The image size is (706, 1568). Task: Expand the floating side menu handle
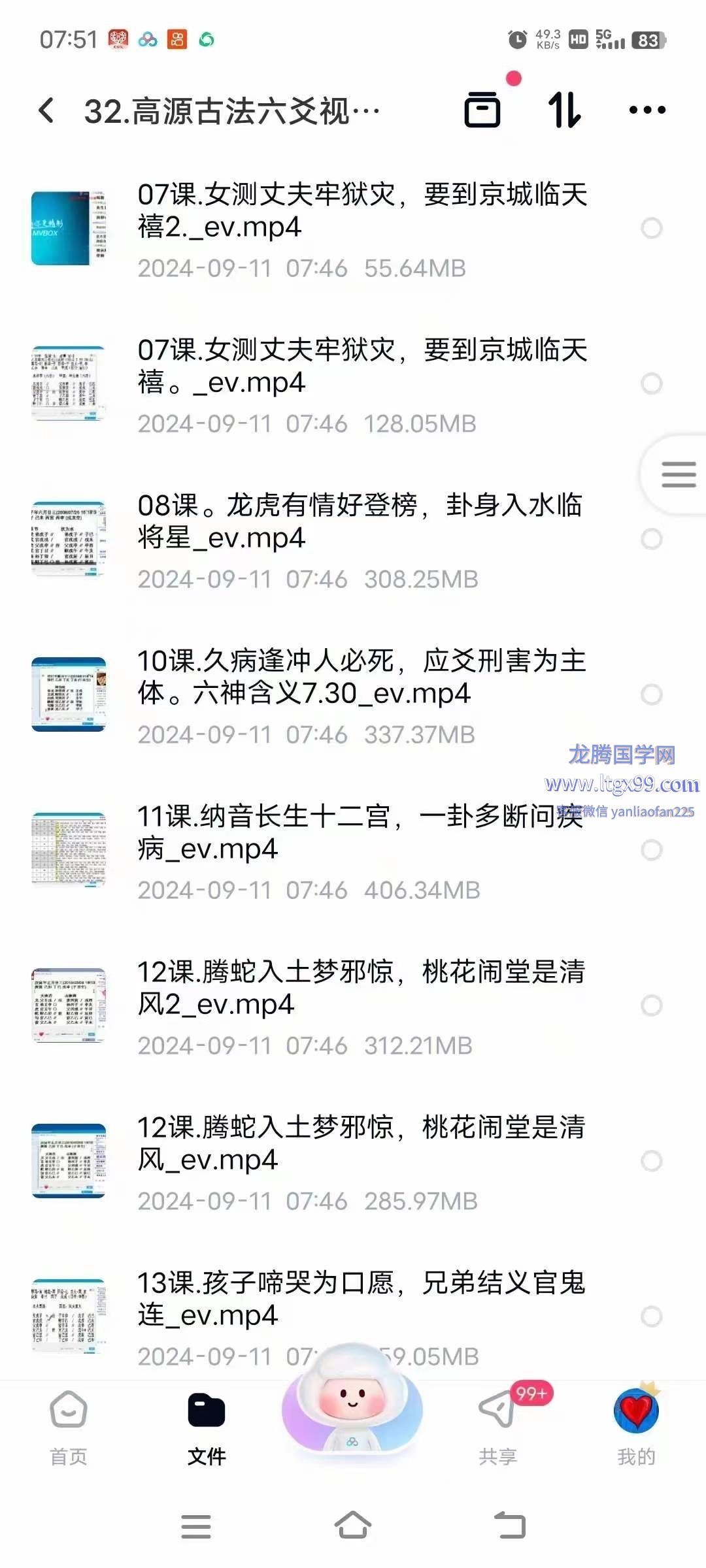678,474
